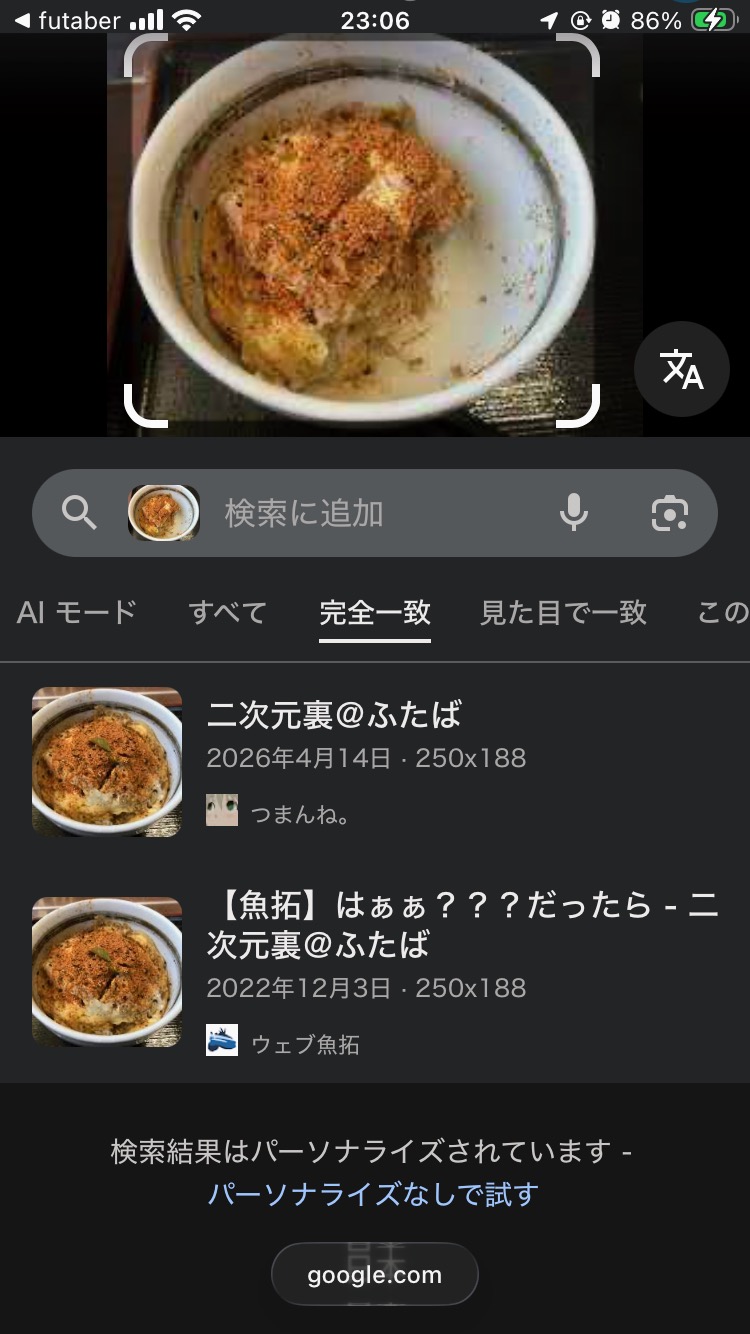Tap the パーソナライズなしで試す link
Viewport: 750px width, 1334px height.
[373, 1194]
